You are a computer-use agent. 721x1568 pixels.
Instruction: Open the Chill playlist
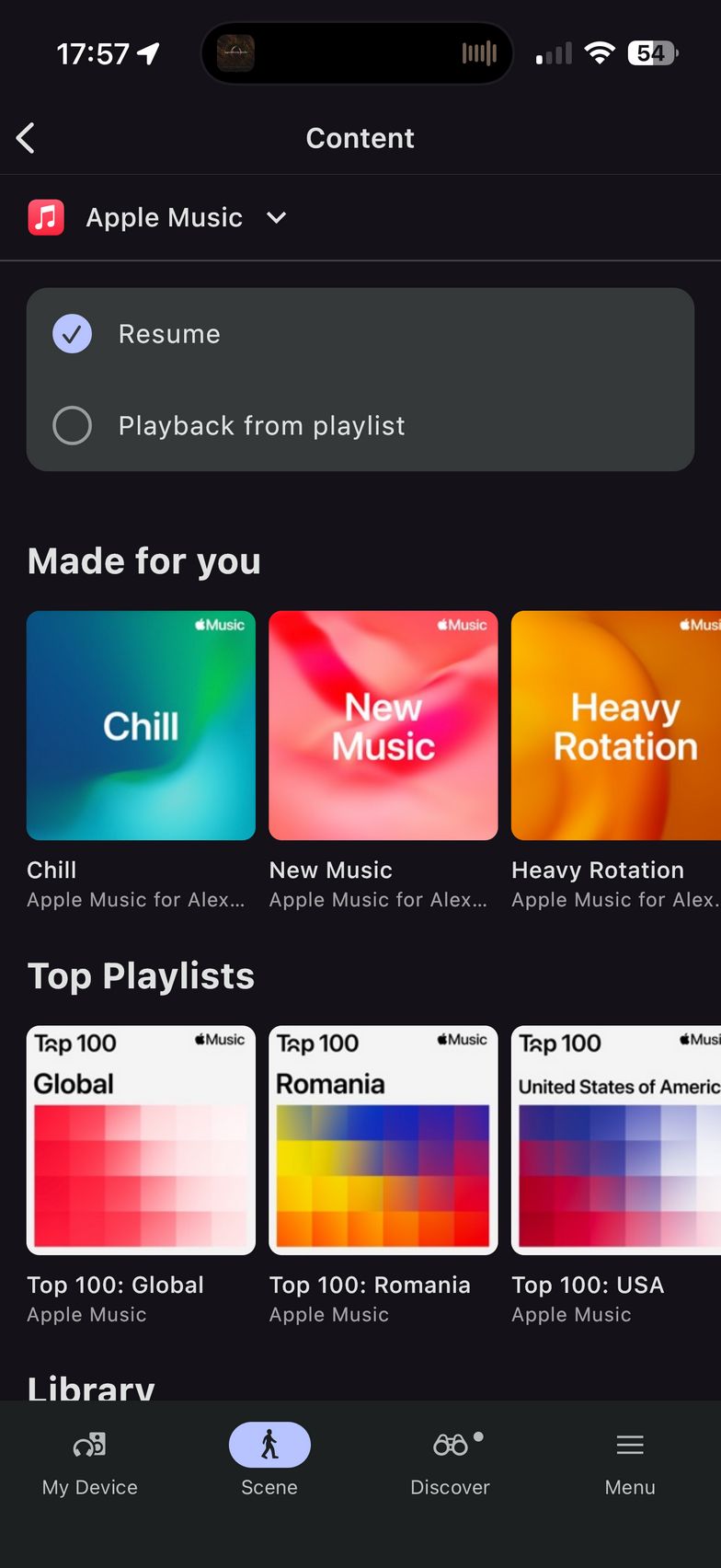point(141,726)
